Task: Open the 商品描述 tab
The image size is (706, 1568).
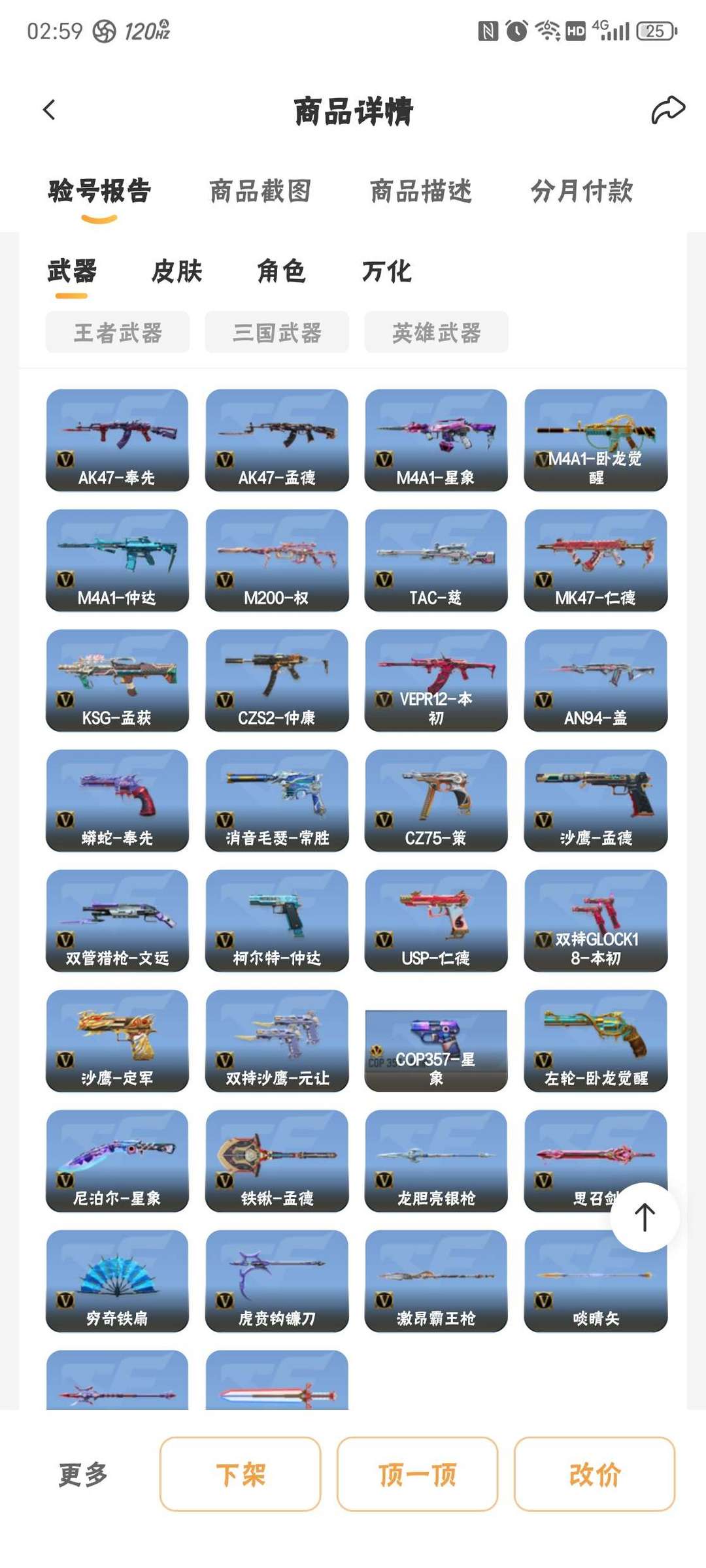Action: click(x=420, y=191)
